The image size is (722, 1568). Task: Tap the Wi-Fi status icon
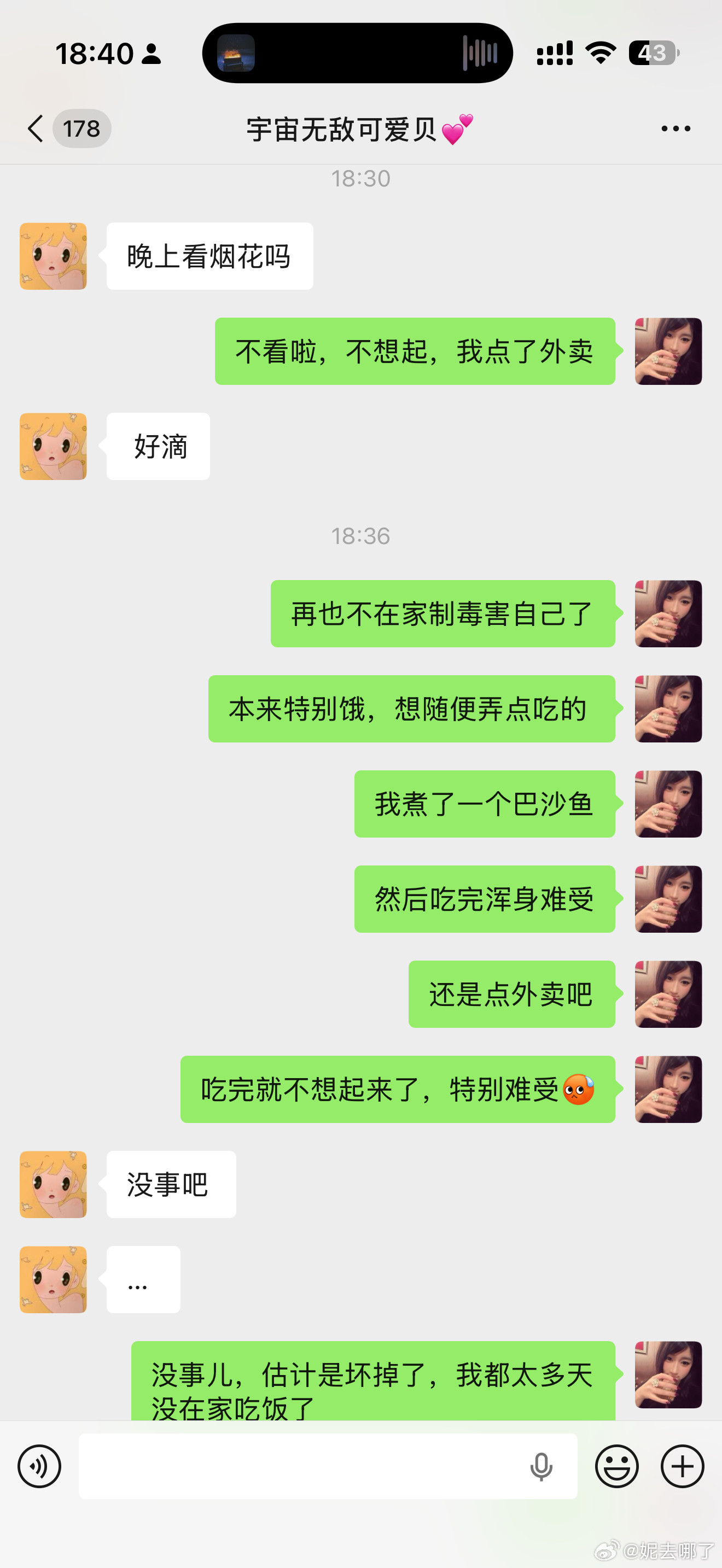600,54
